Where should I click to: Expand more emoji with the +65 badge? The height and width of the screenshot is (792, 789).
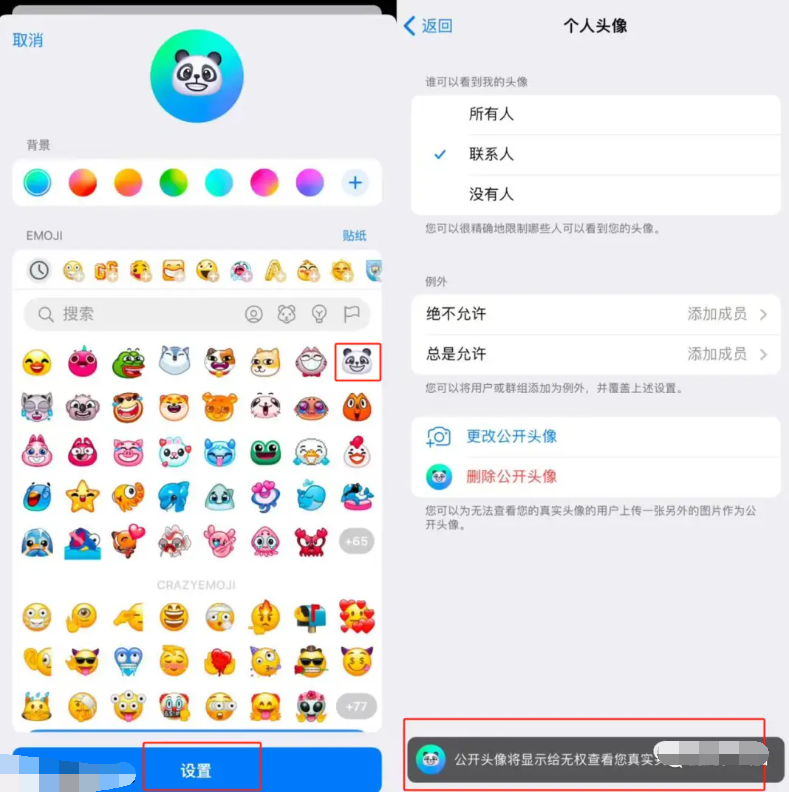(x=355, y=541)
